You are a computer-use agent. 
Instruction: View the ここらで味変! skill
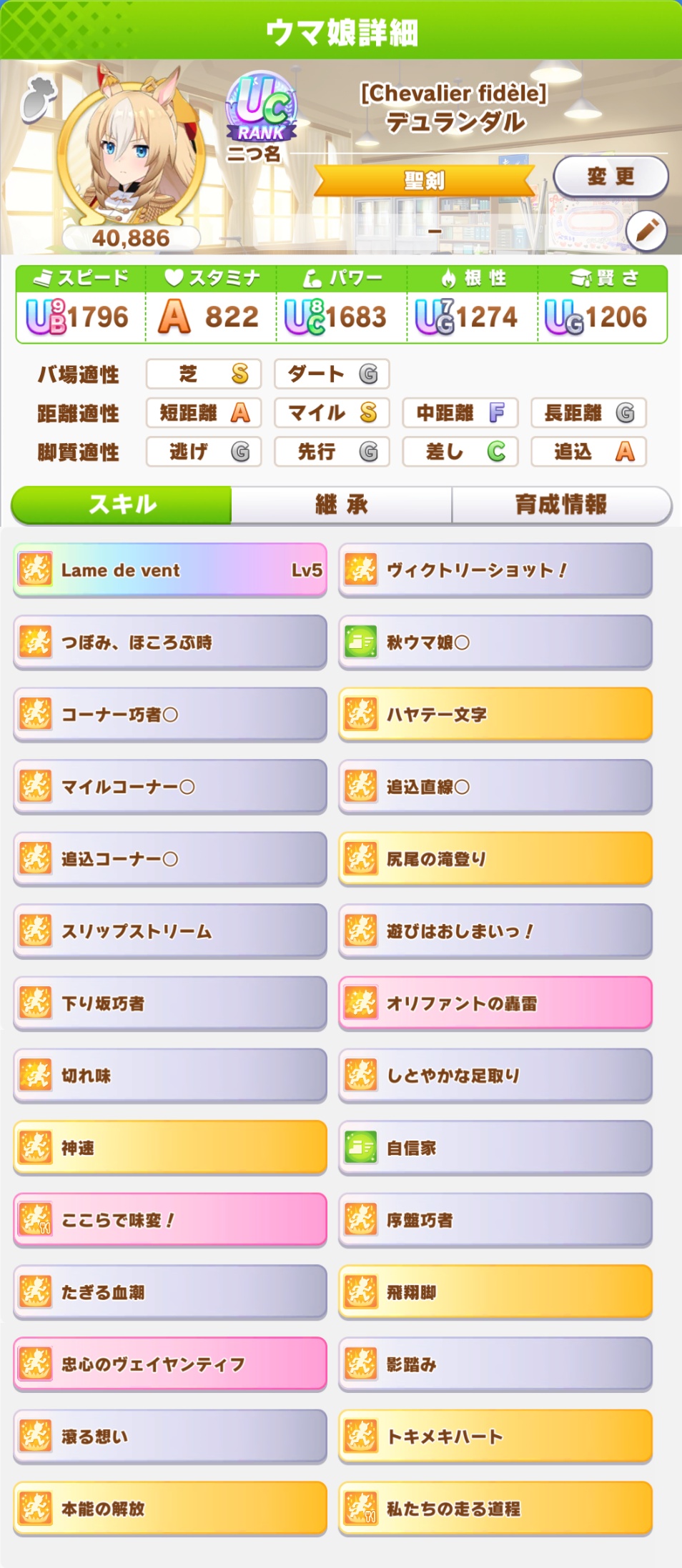point(170,1219)
